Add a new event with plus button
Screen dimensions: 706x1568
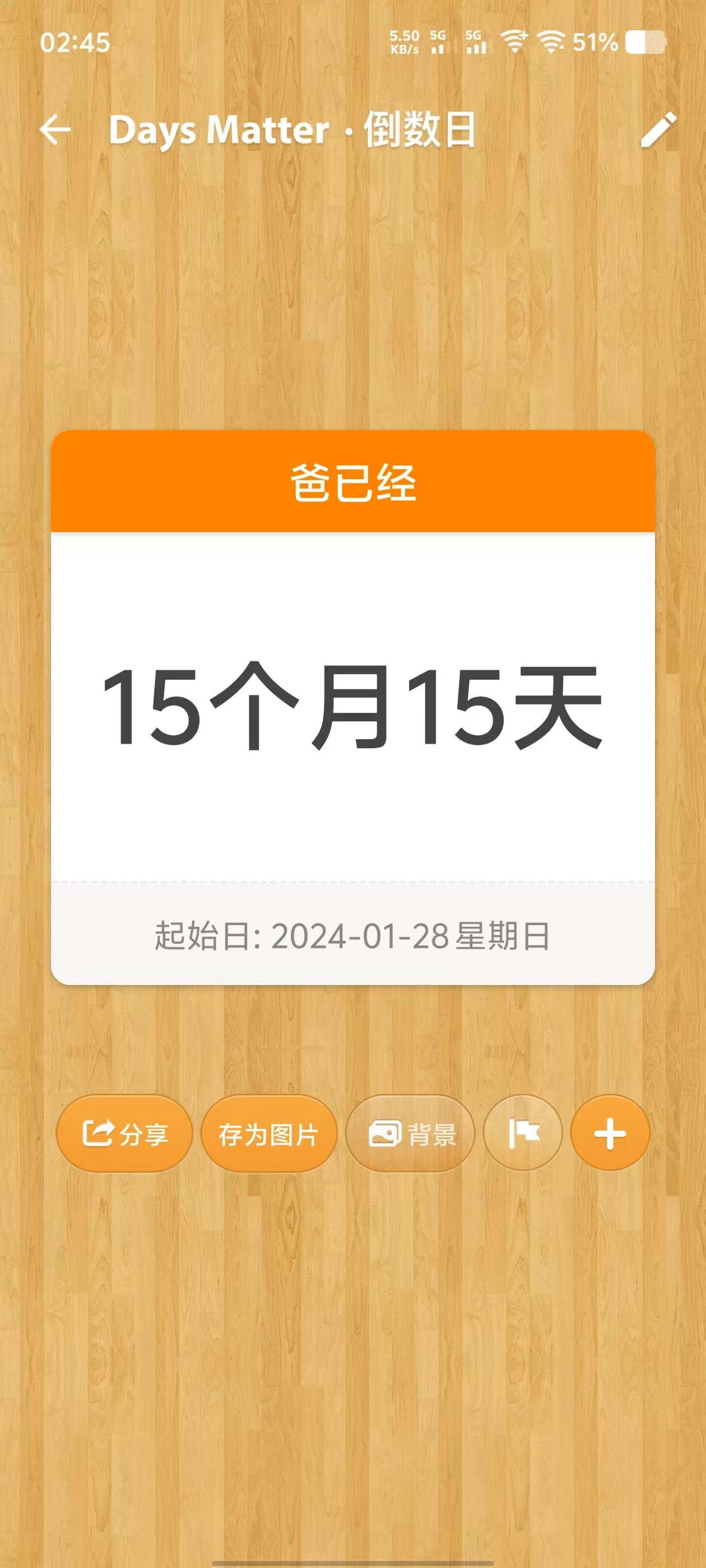tap(610, 1133)
